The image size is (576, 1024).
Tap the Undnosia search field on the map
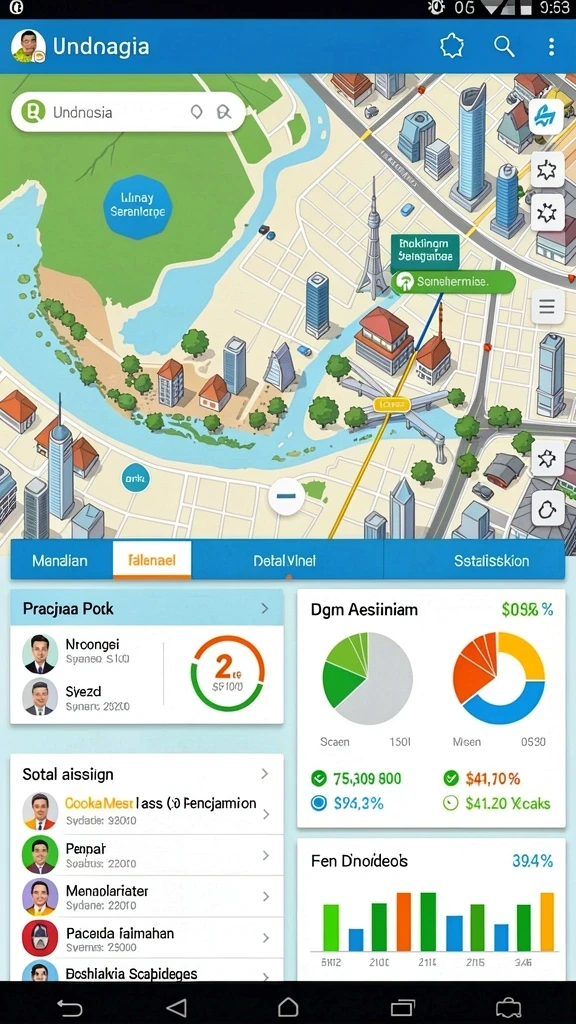pos(128,112)
